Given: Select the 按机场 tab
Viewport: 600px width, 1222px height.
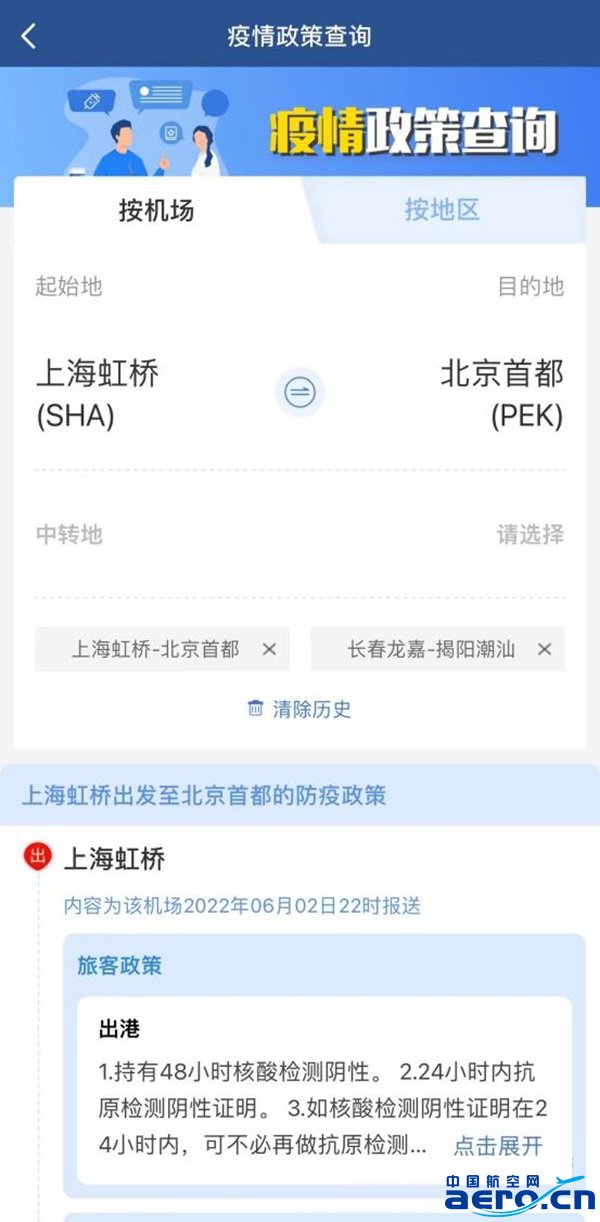Looking at the screenshot, I should pyautogui.click(x=156, y=210).
